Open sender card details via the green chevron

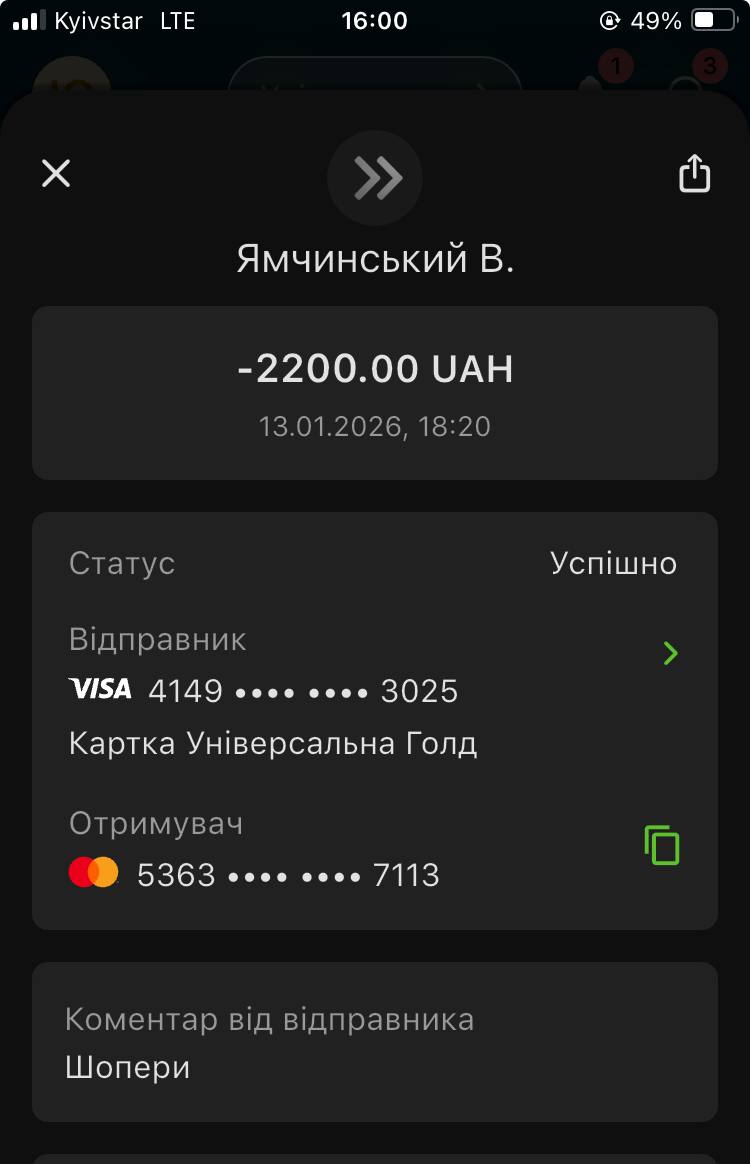coord(670,654)
